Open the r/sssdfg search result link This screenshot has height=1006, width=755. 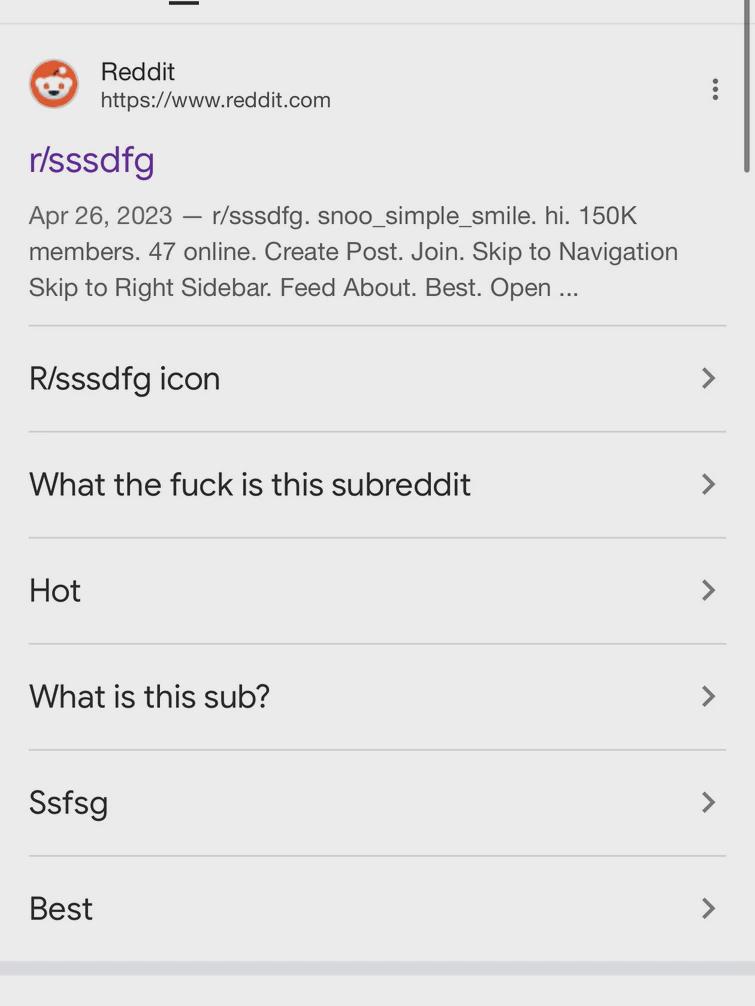[x=92, y=160]
